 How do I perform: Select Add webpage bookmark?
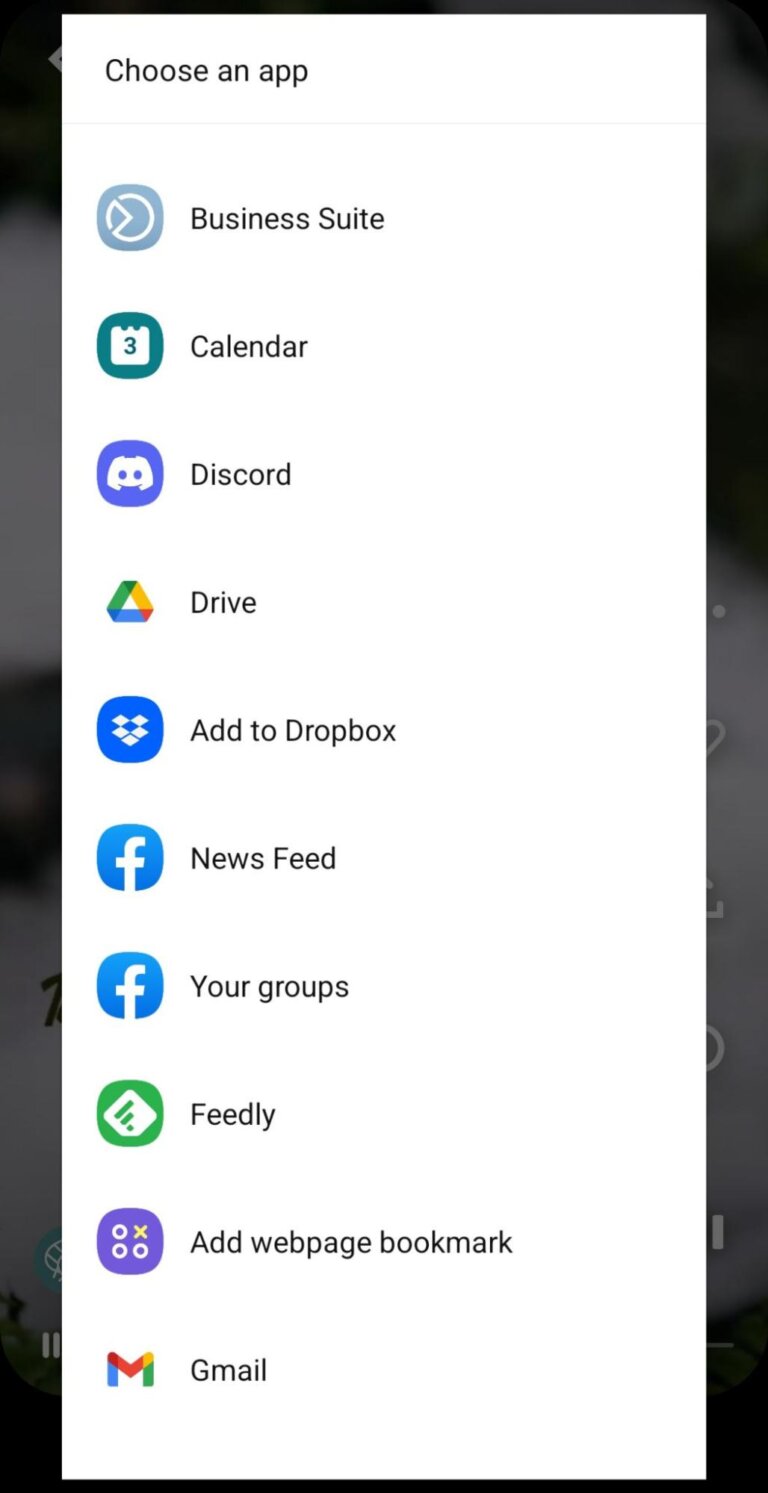click(x=350, y=1242)
